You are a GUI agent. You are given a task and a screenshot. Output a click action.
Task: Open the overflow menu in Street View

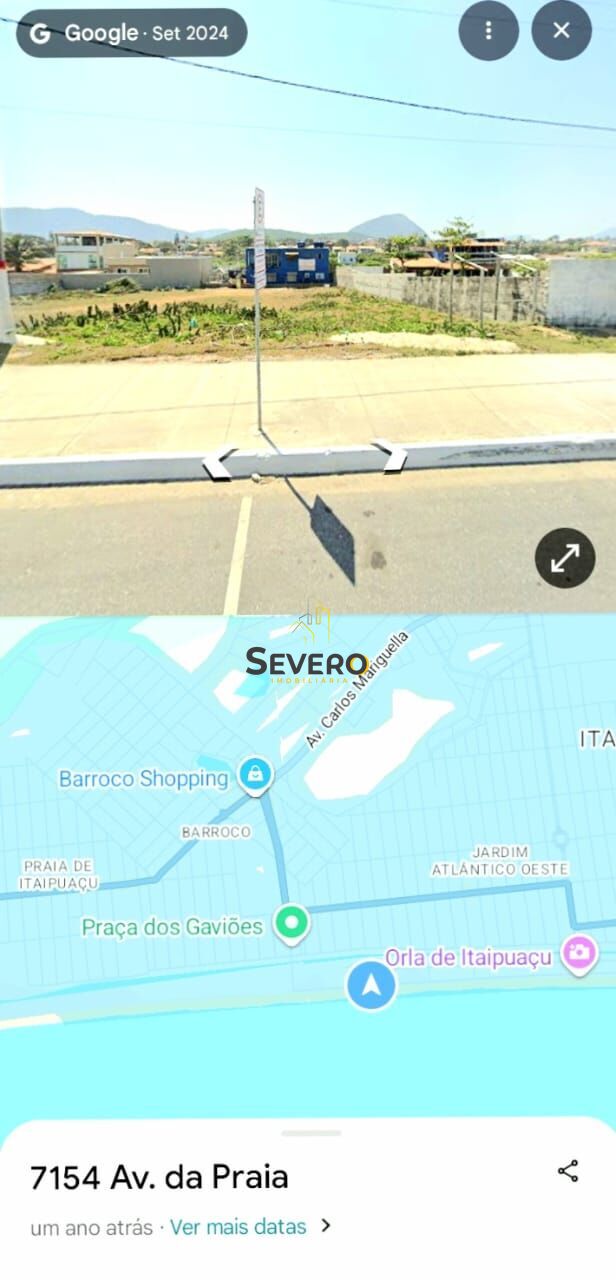click(x=488, y=31)
